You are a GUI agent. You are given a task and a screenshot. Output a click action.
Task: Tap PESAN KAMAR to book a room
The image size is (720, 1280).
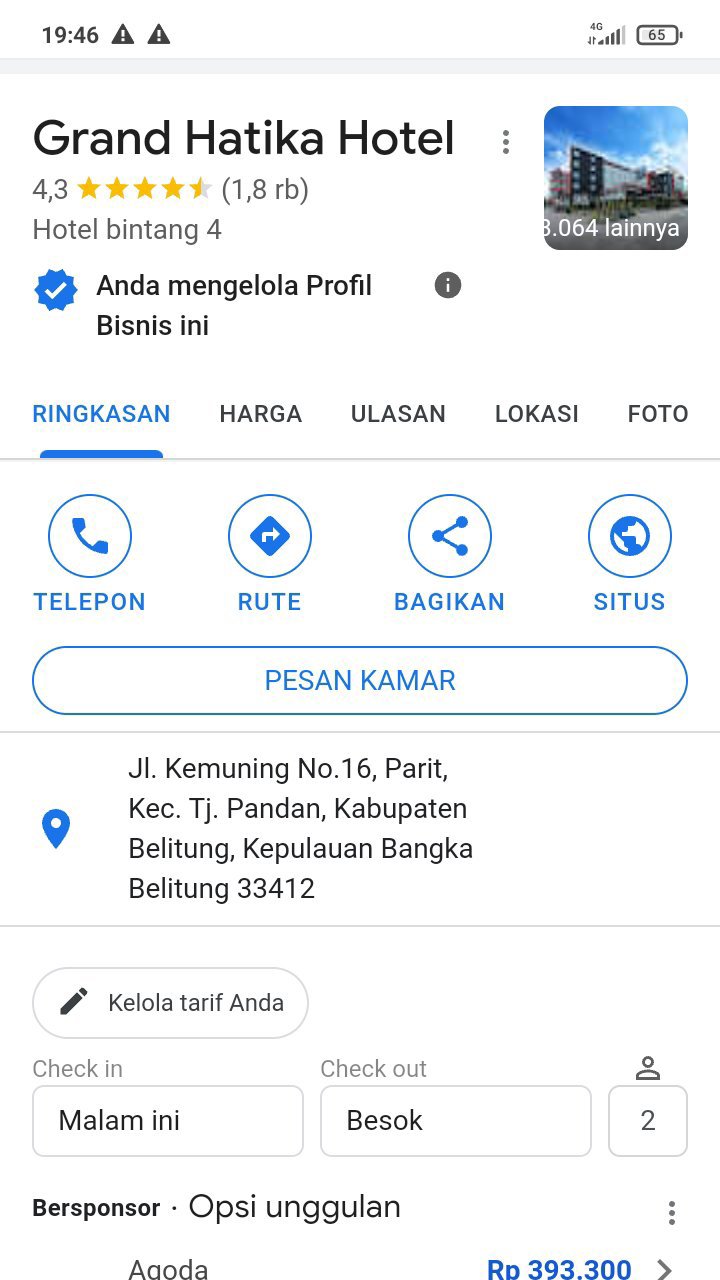pos(360,681)
